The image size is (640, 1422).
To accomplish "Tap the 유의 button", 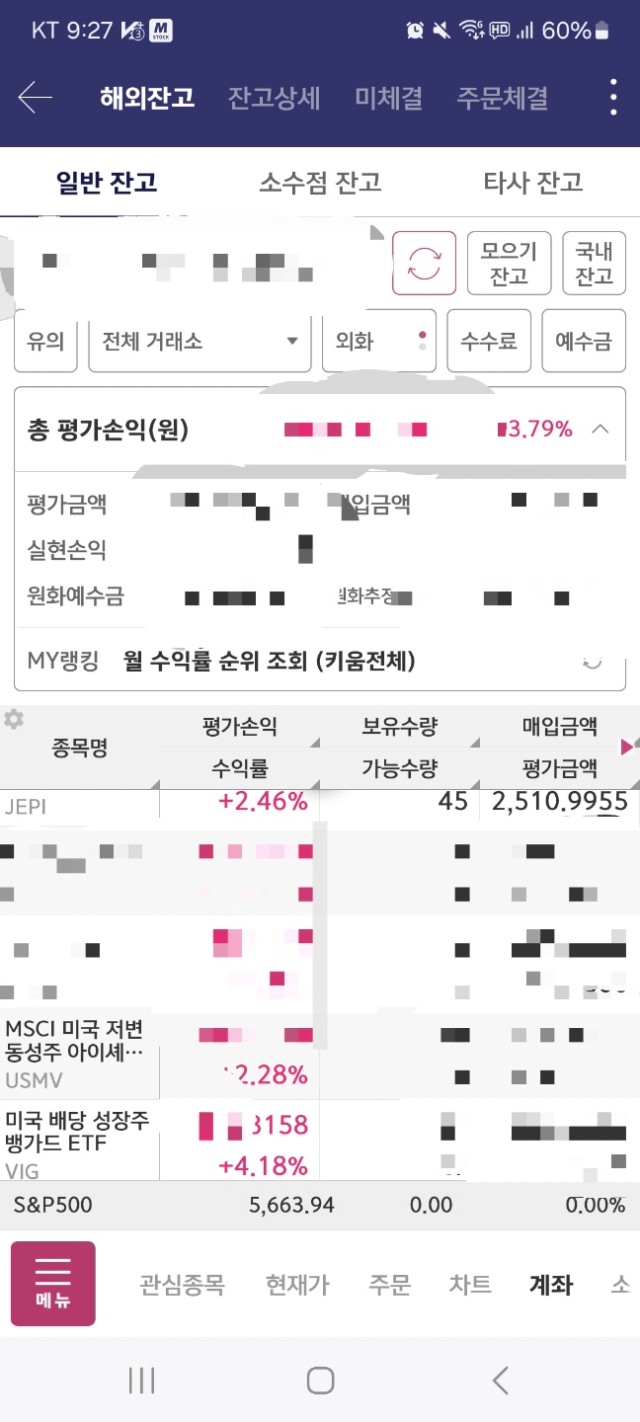I will 46,341.
